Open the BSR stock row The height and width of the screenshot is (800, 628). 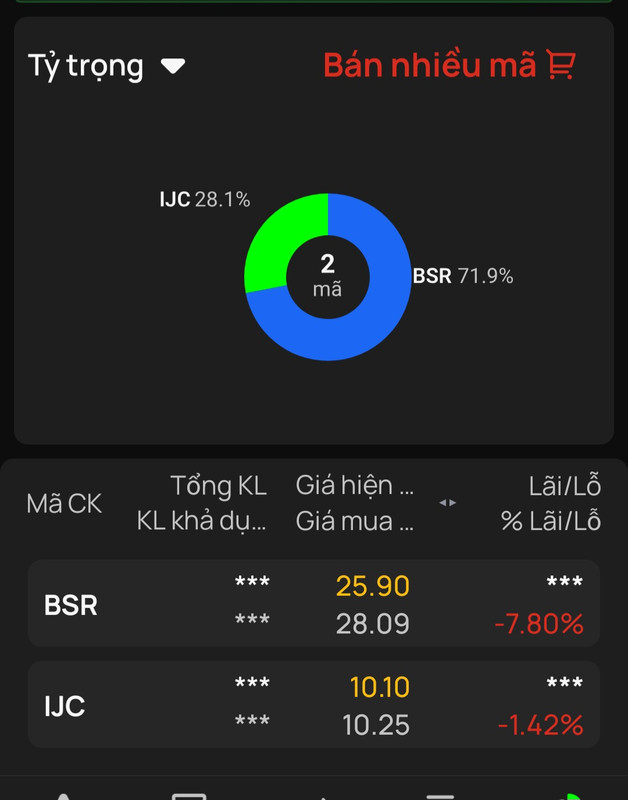313,604
